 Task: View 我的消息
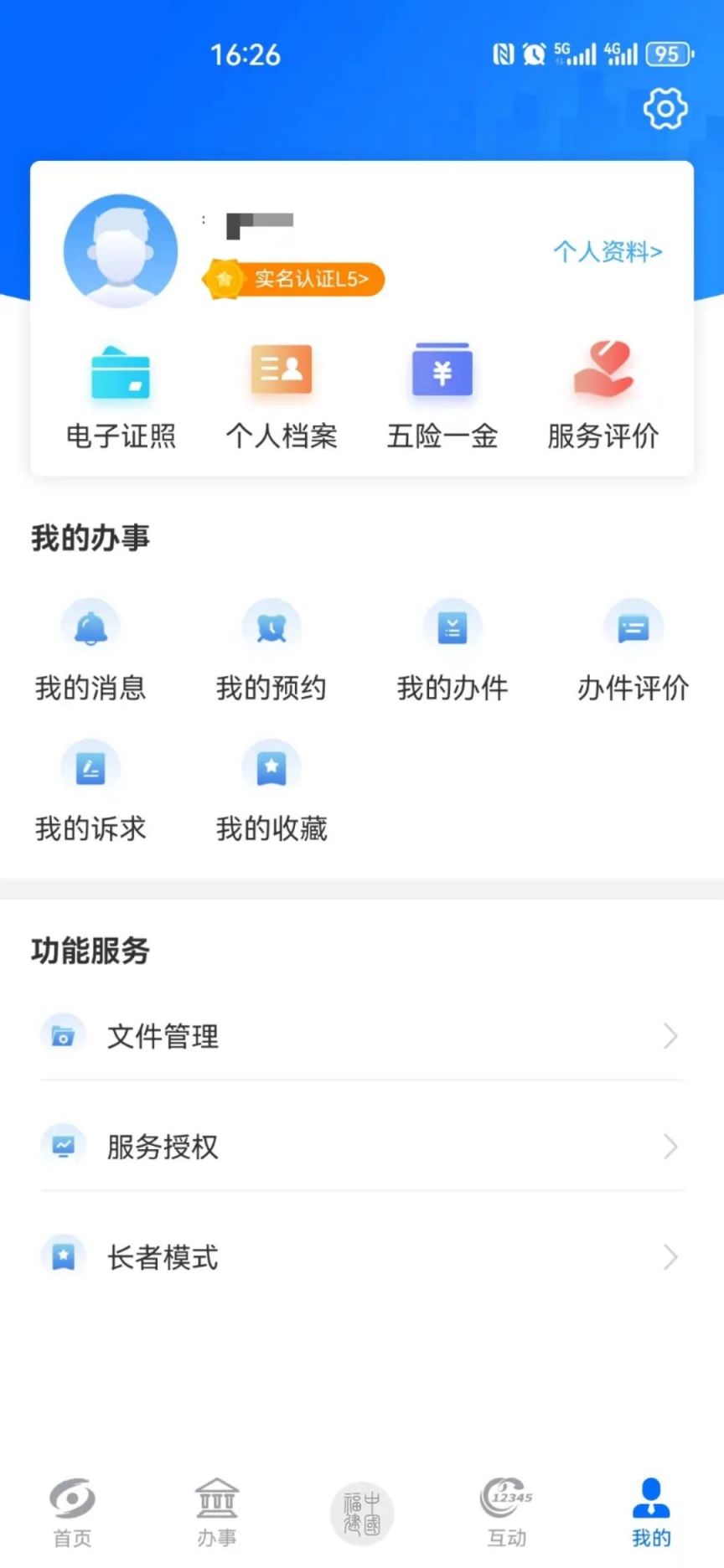pyautogui.click(x=90, y=651)
